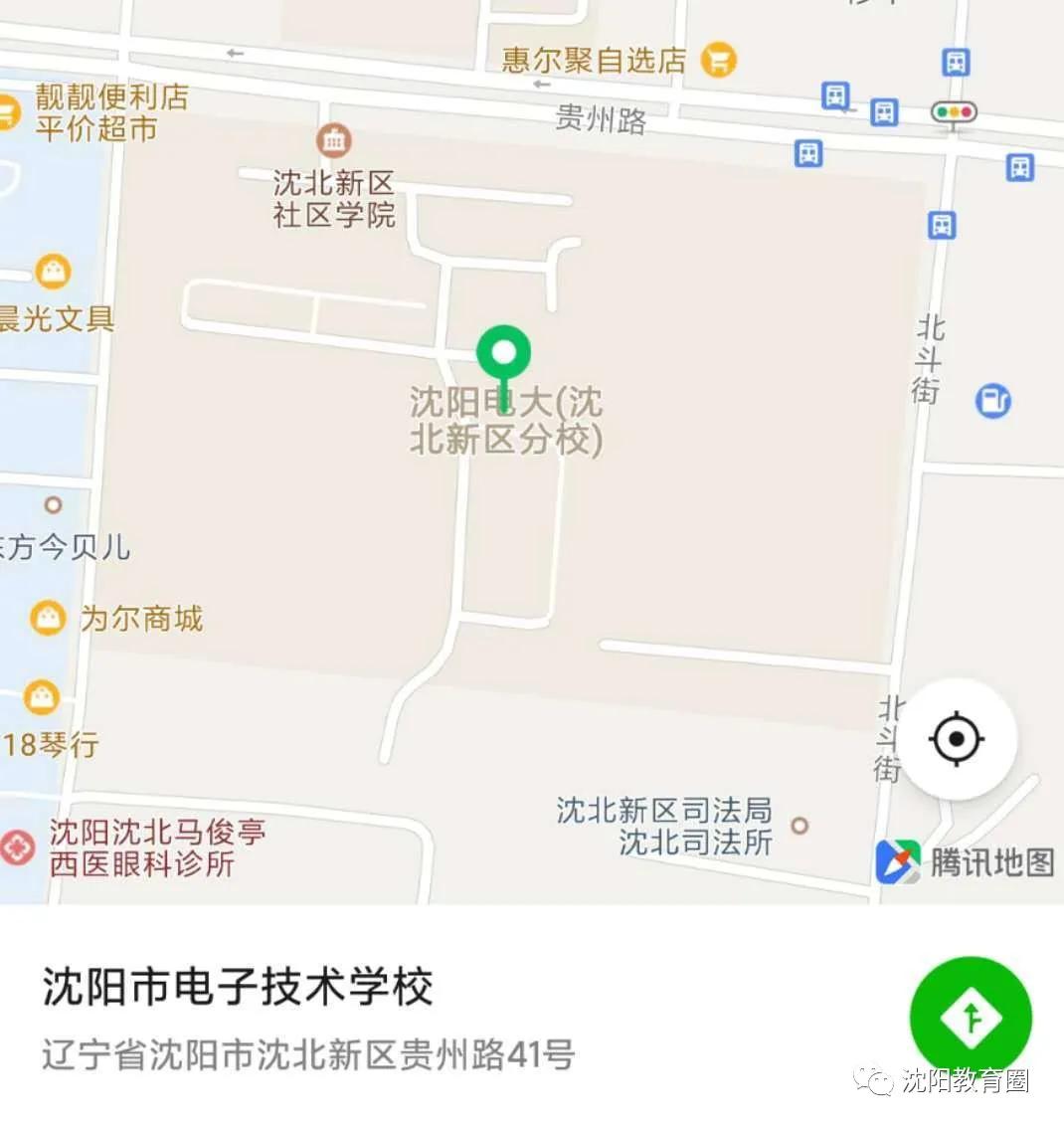Click the 腾讯地图 logo
The width and height of the screenshot is (1064, 1127).
pos(897,861)
